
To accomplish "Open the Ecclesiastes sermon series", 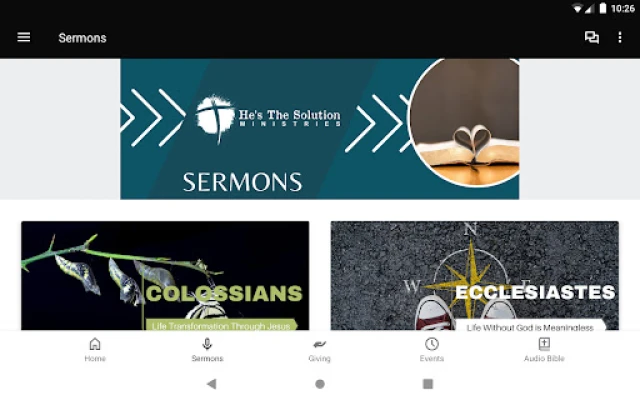I will (x=475, y=276).
